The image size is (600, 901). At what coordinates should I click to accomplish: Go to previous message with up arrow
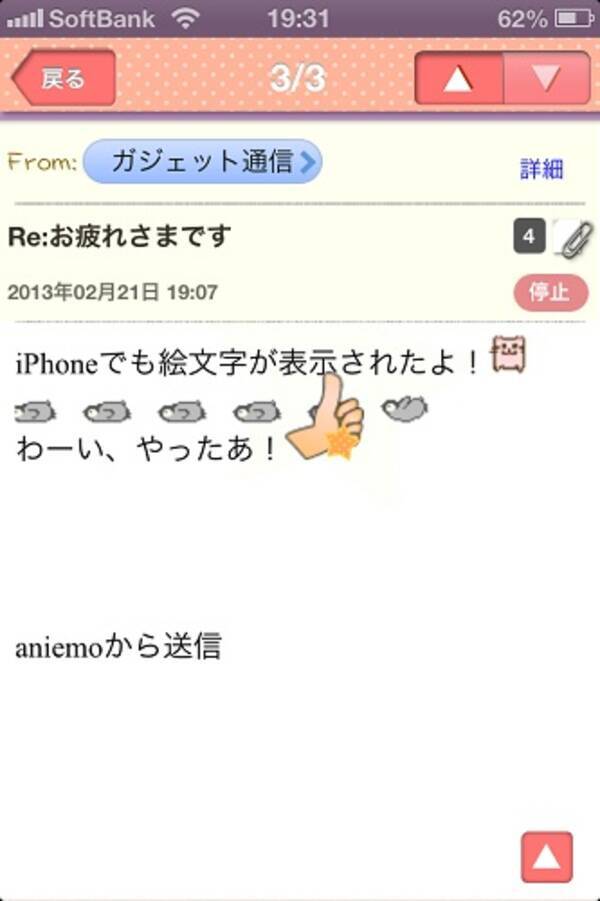459,78
